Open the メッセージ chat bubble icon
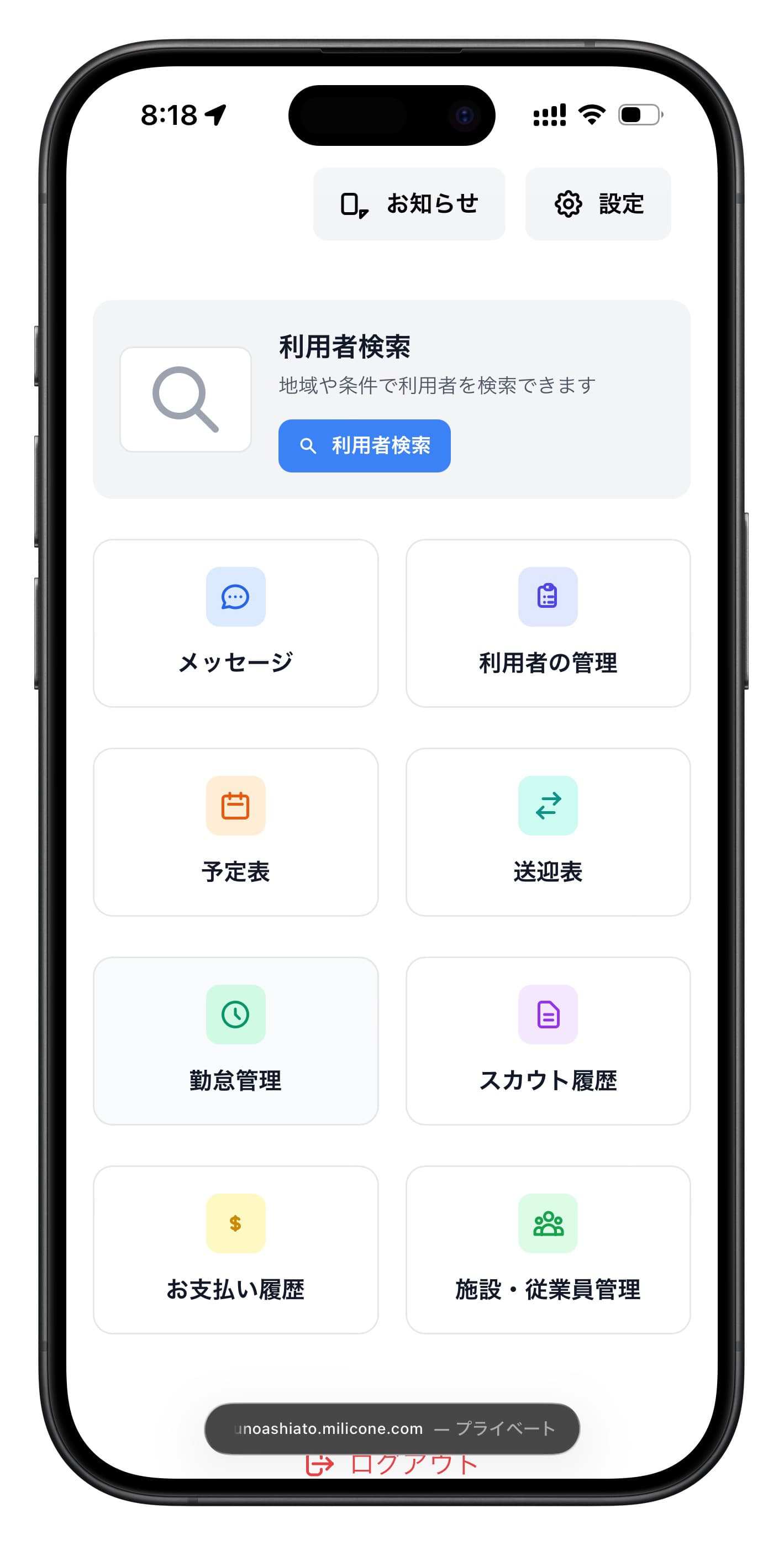This screenshot has width=784, height=1545. click(x=235, y=597)
